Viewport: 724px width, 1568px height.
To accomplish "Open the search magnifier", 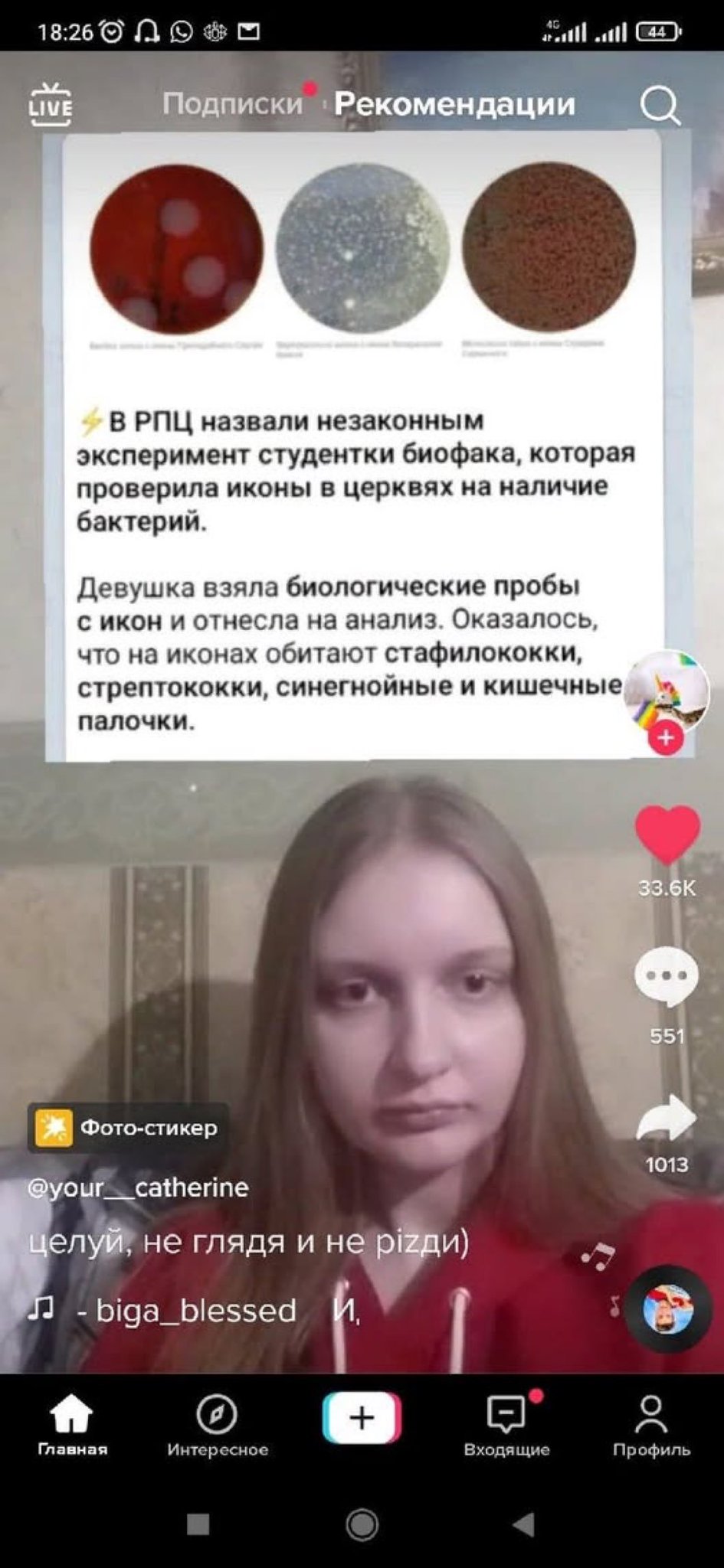I will click(x=660, y=104).
